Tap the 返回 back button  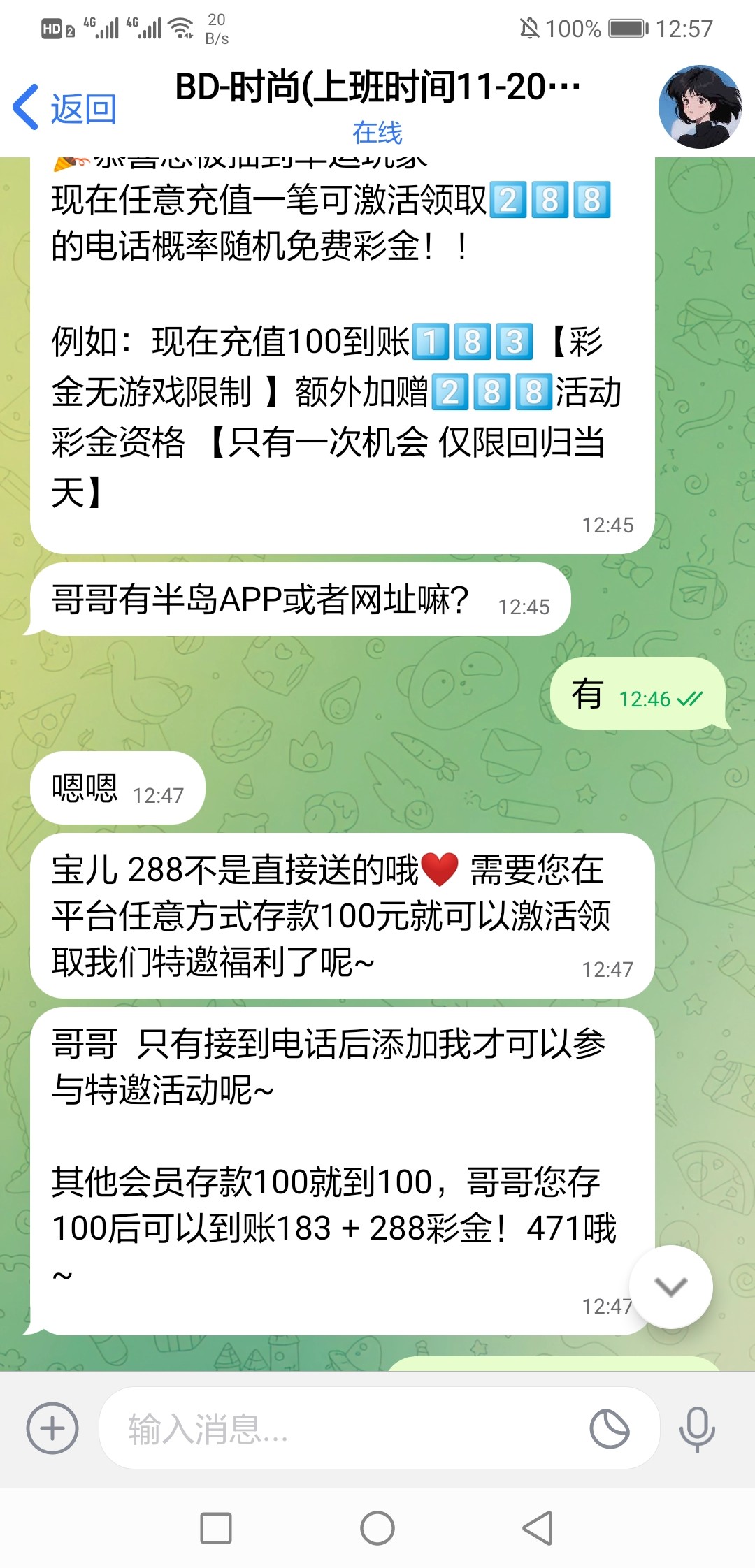65,108
